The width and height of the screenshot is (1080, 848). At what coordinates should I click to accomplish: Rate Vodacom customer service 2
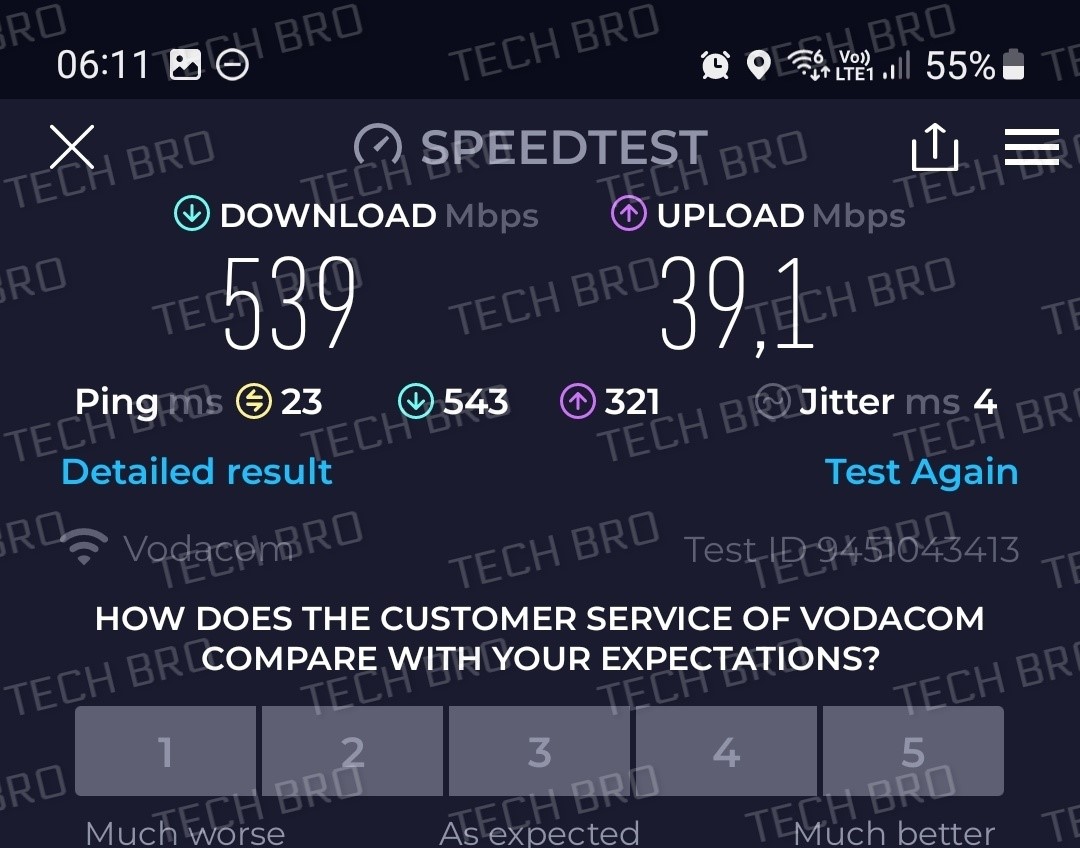(x=352, y=751)
